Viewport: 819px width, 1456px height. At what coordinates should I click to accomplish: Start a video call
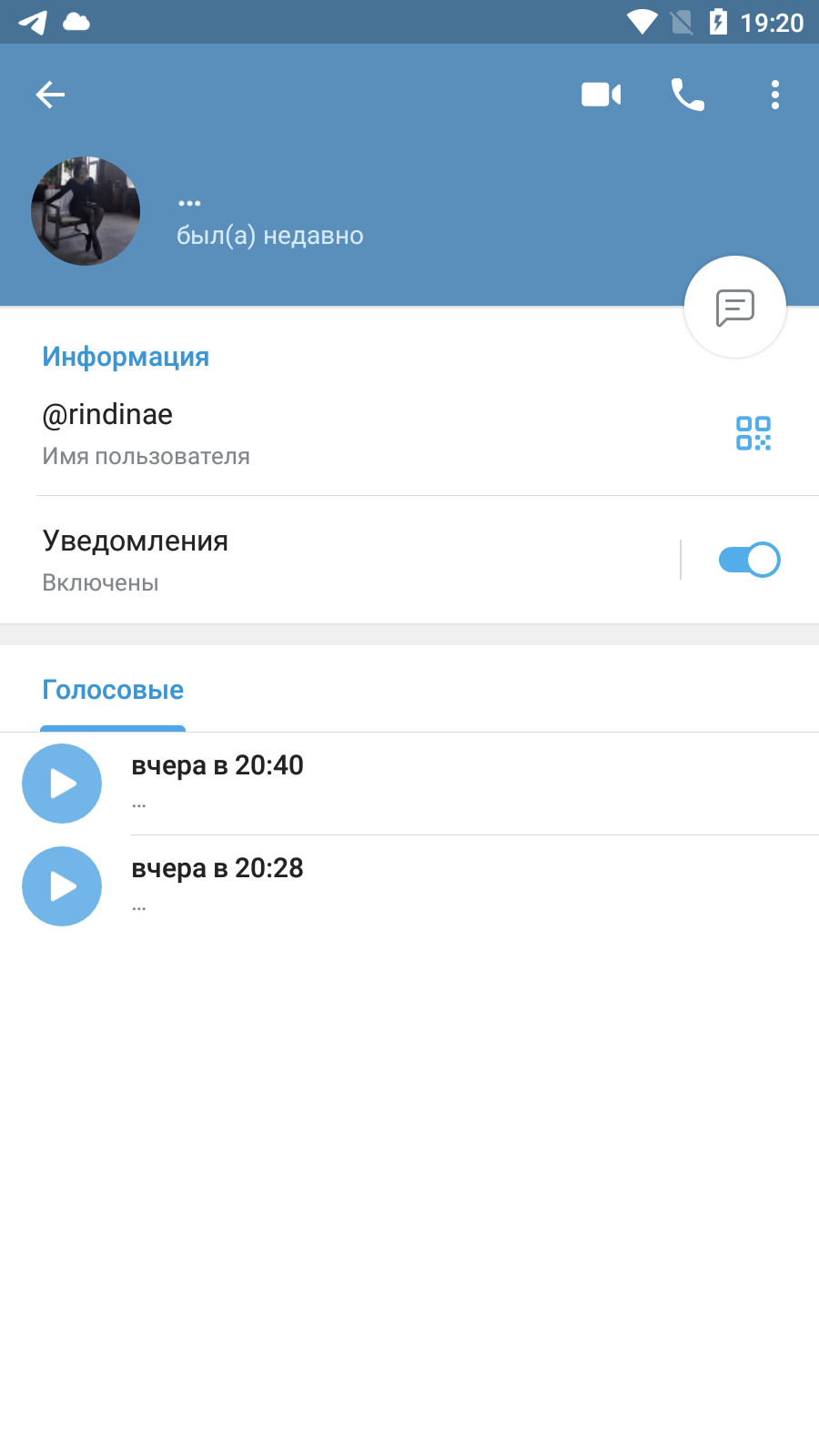[x=601, y=95]
